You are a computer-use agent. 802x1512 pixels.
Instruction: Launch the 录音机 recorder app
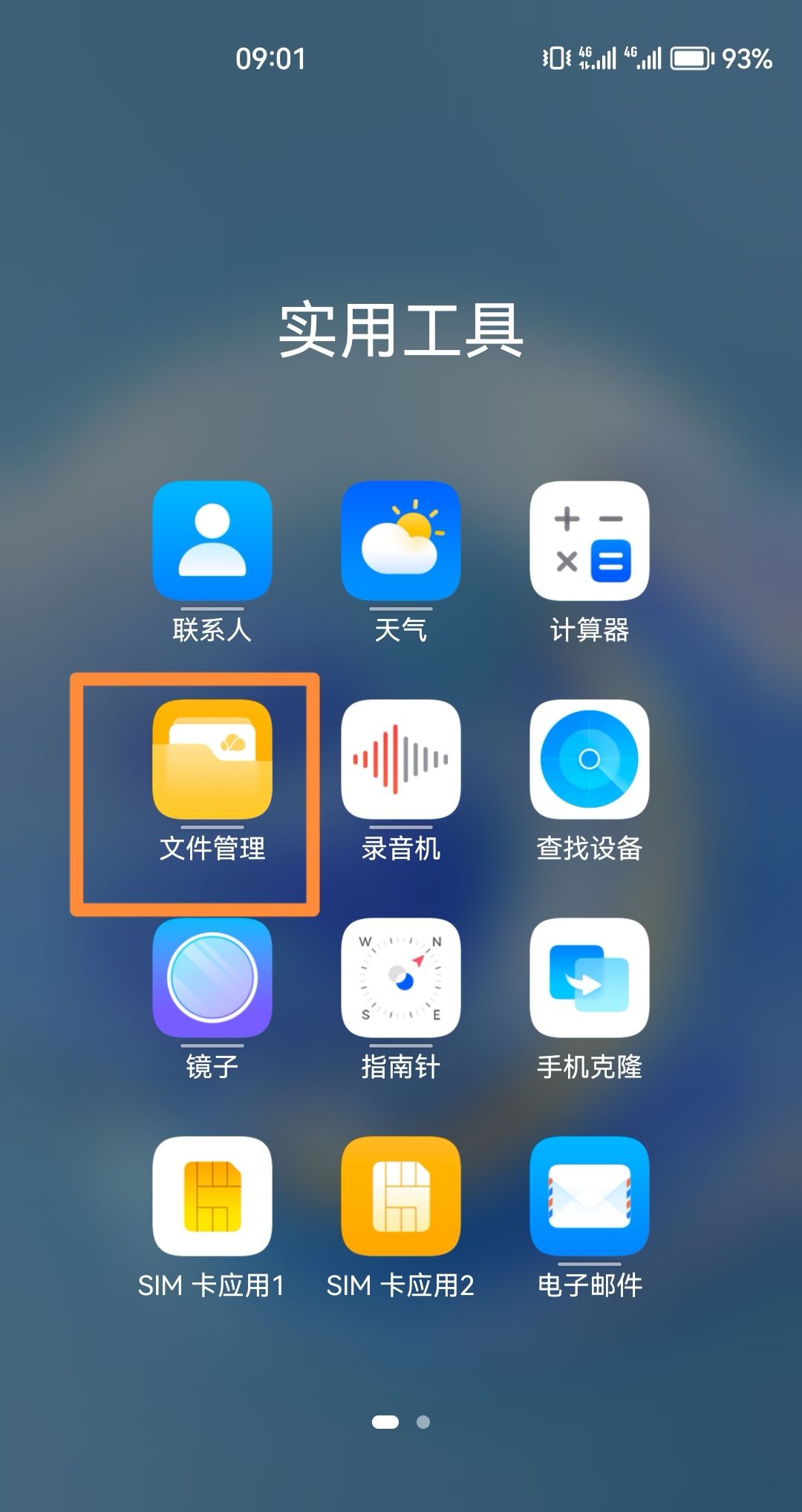click(x=401, y=759)
